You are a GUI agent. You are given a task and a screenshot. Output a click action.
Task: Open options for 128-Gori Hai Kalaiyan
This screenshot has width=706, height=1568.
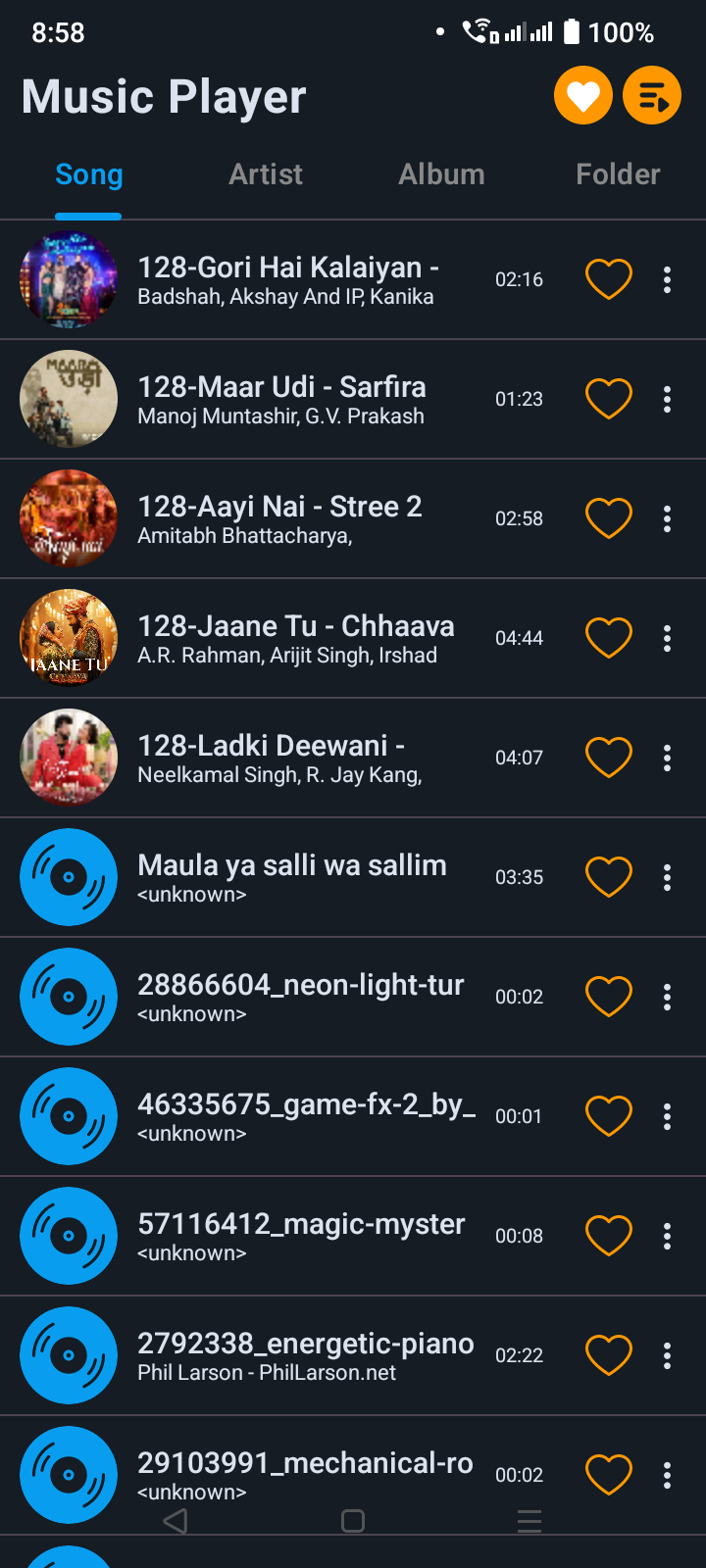667,279
